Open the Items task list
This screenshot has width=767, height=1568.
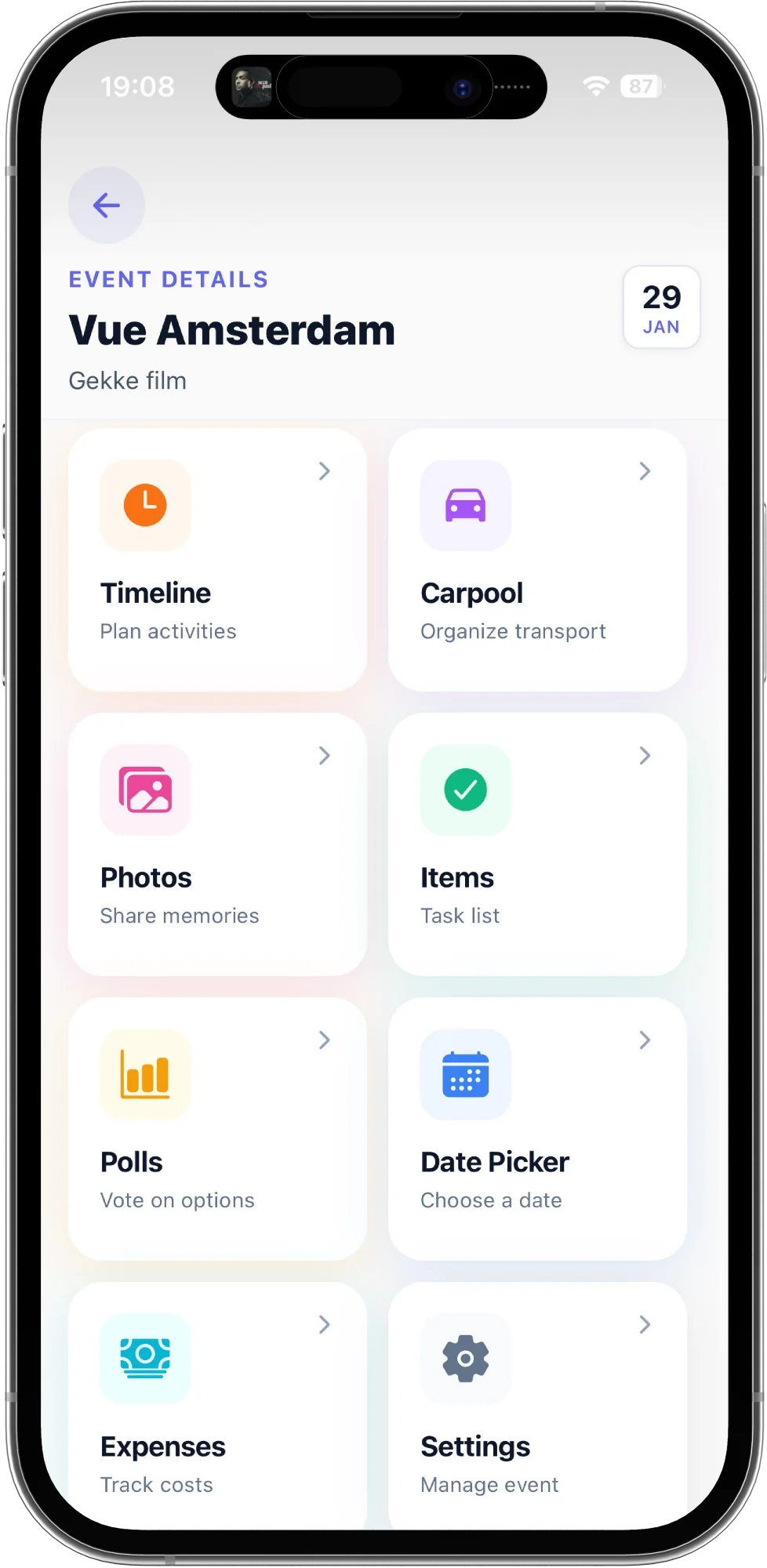pos(537,844)
